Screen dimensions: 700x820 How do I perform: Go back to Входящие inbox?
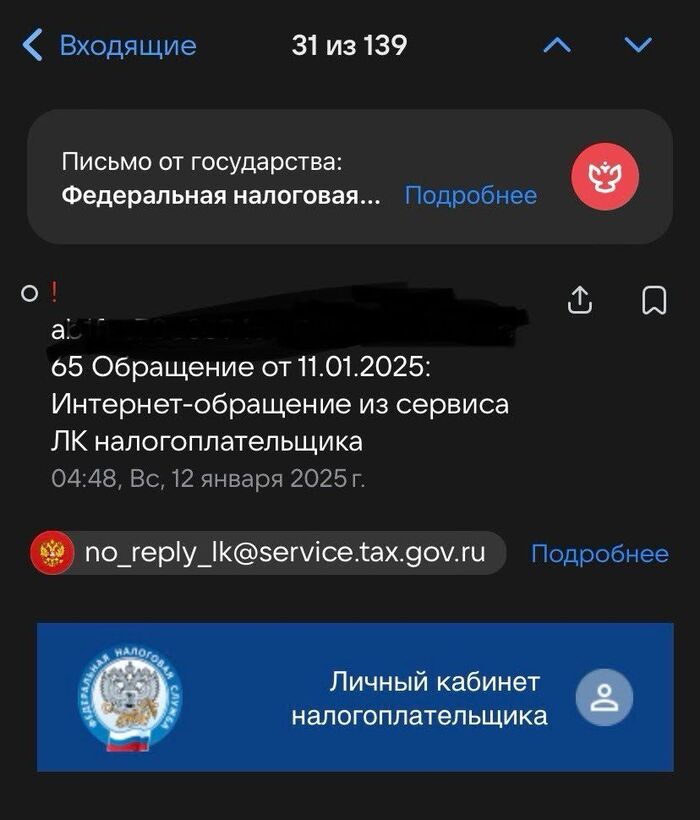click(x=110, y=45)
